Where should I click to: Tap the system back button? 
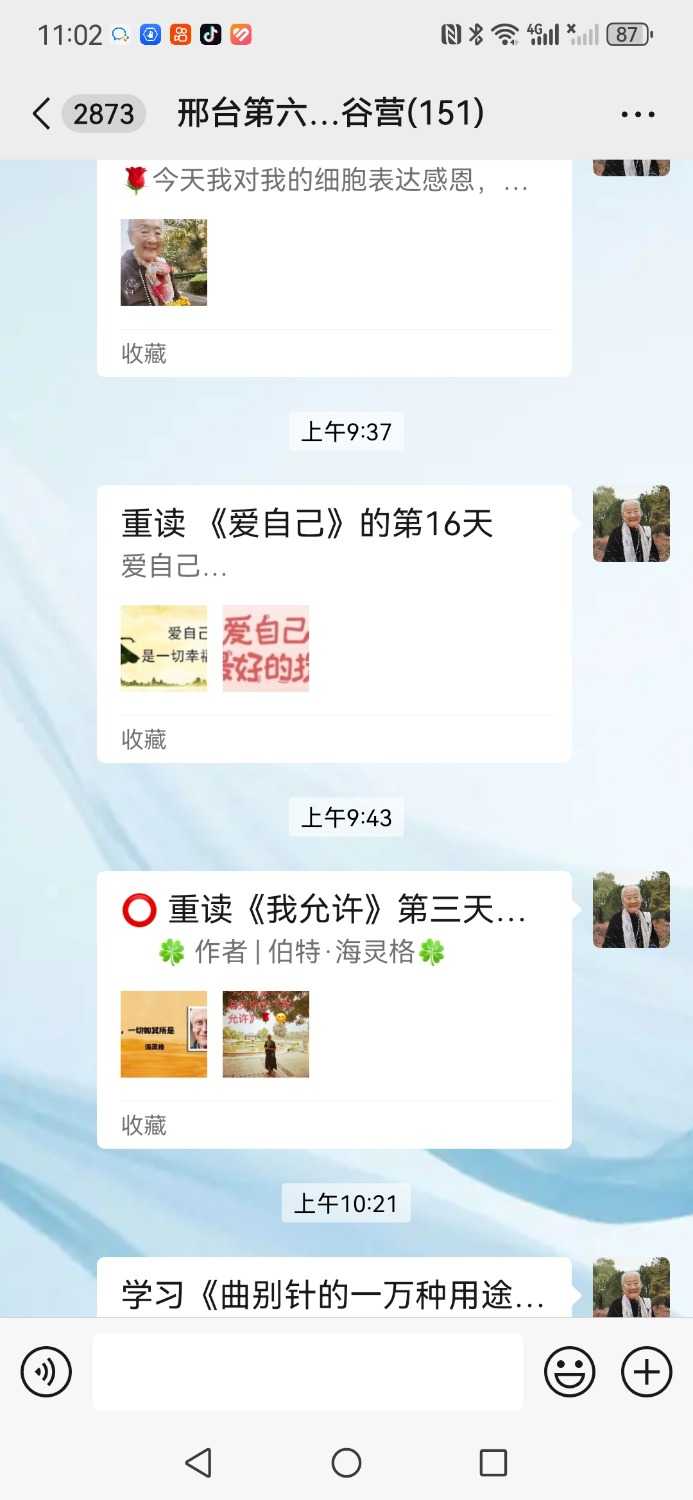pyautogui.click(x=199, y=1463)
